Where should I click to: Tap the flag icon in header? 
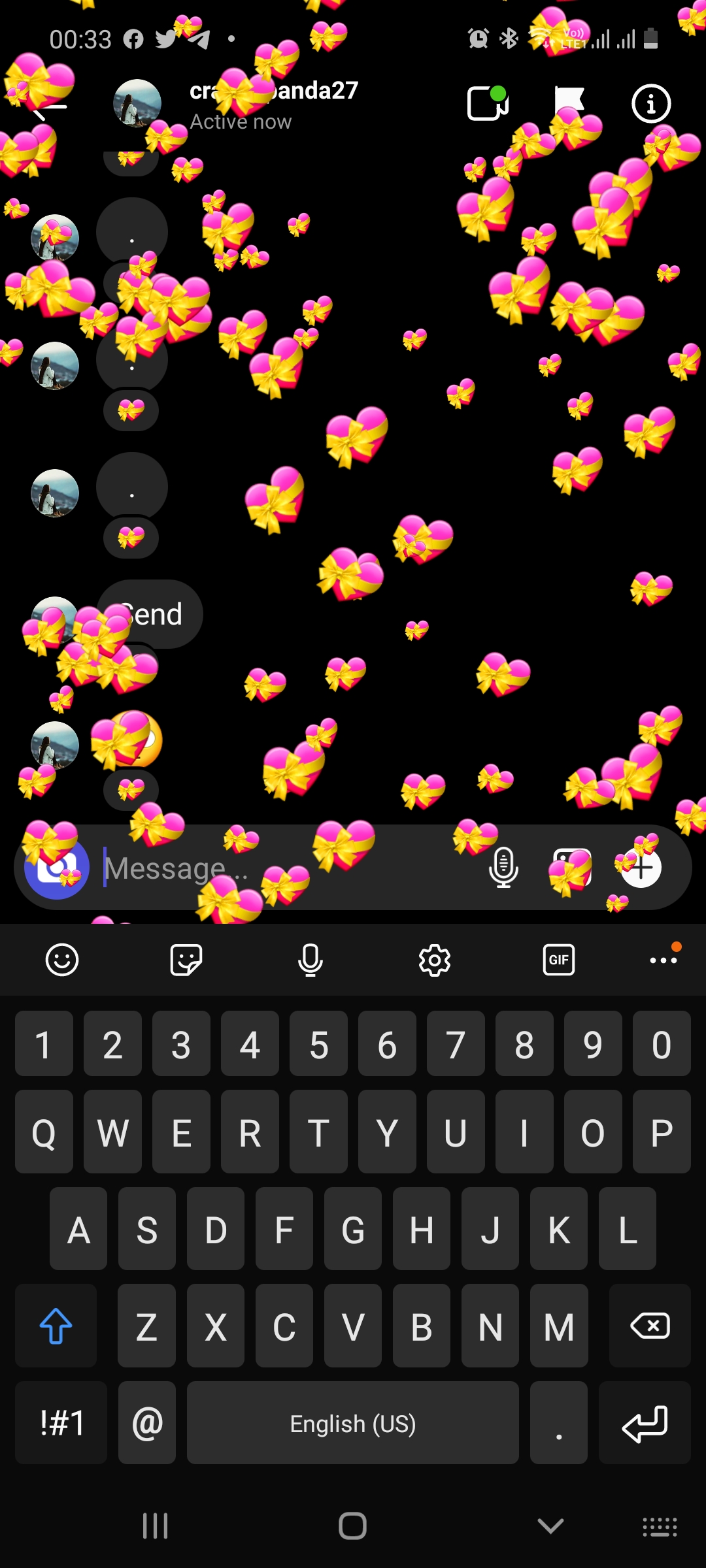[x=569, y=103]
